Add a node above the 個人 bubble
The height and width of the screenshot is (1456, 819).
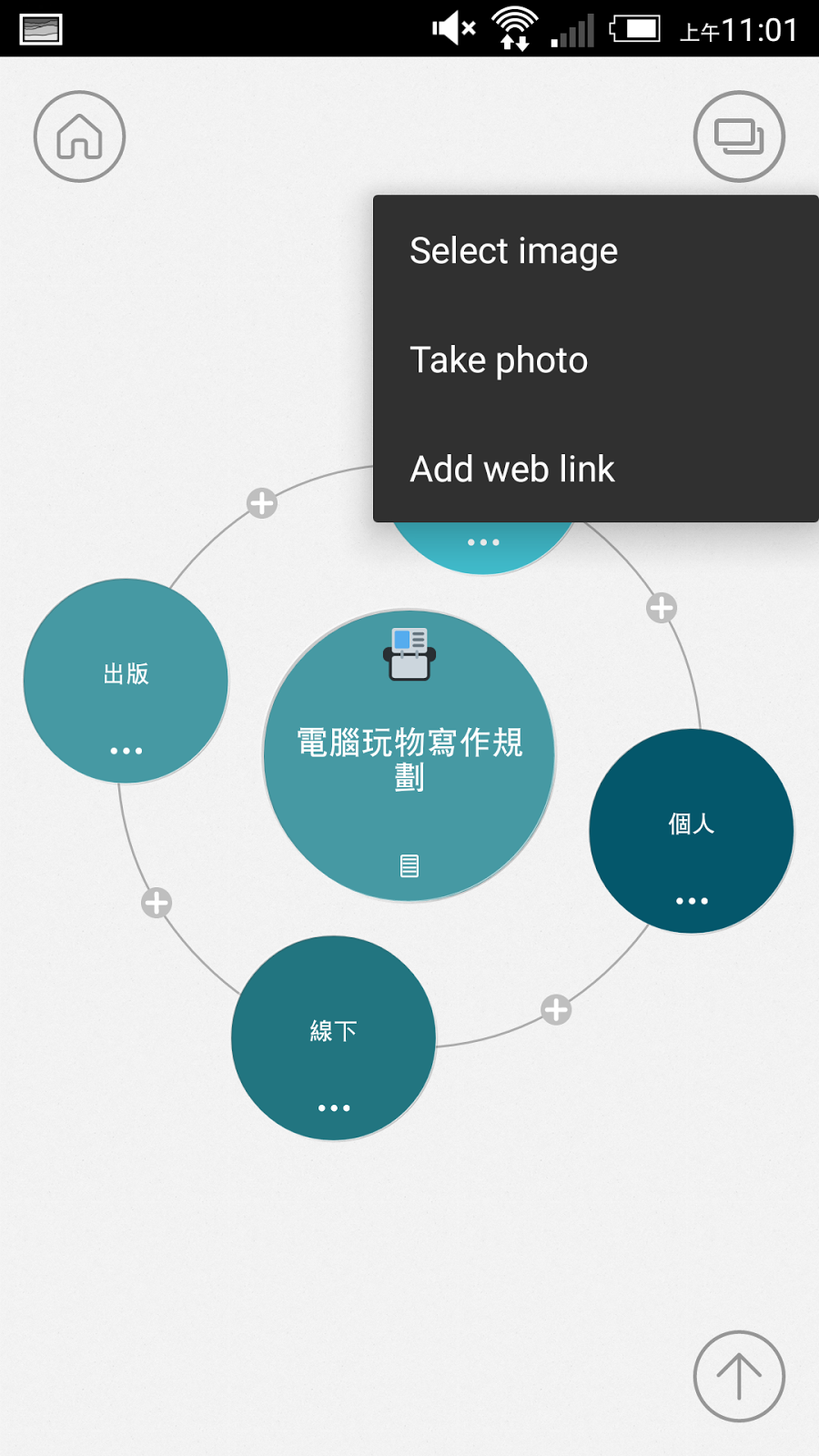click(662, 608)
